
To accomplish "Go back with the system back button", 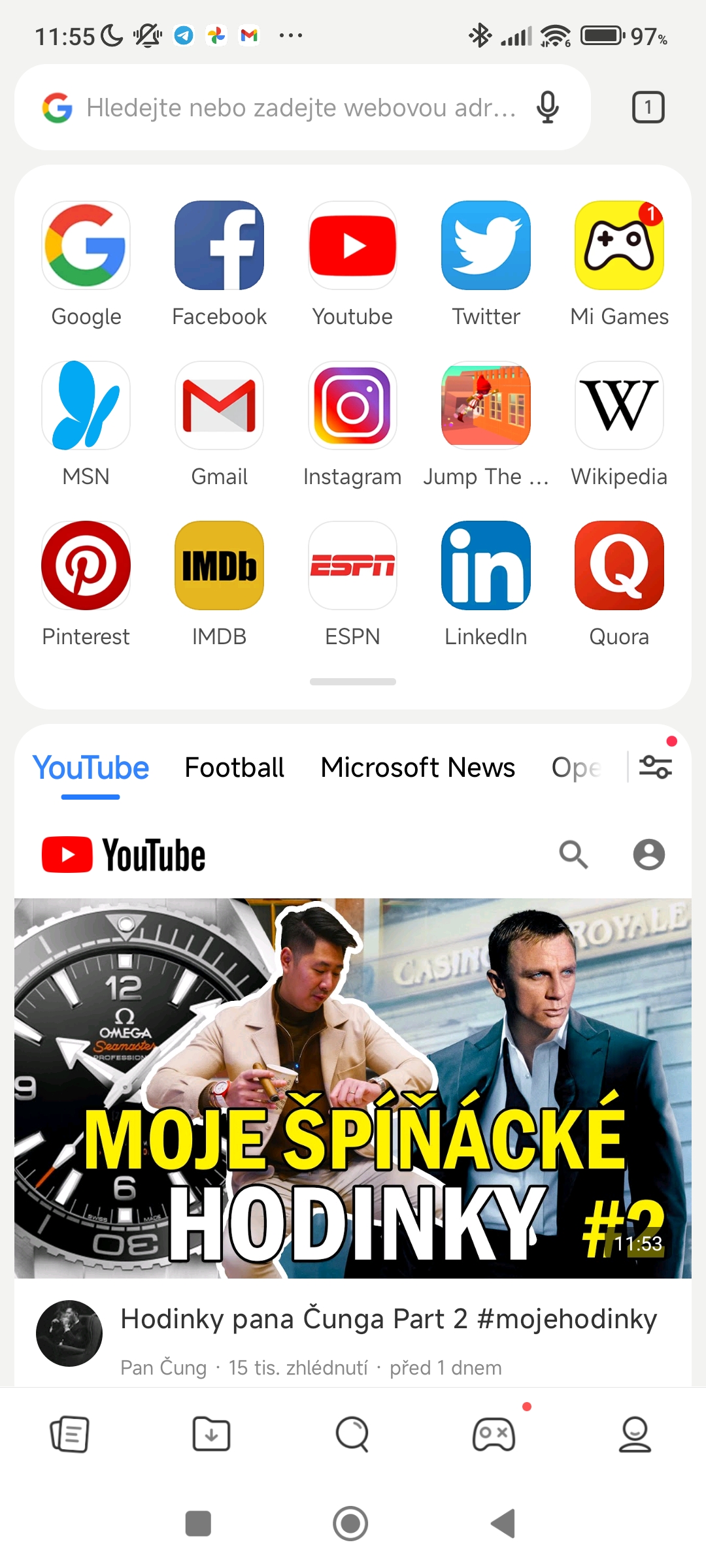I will (503, 1524).
